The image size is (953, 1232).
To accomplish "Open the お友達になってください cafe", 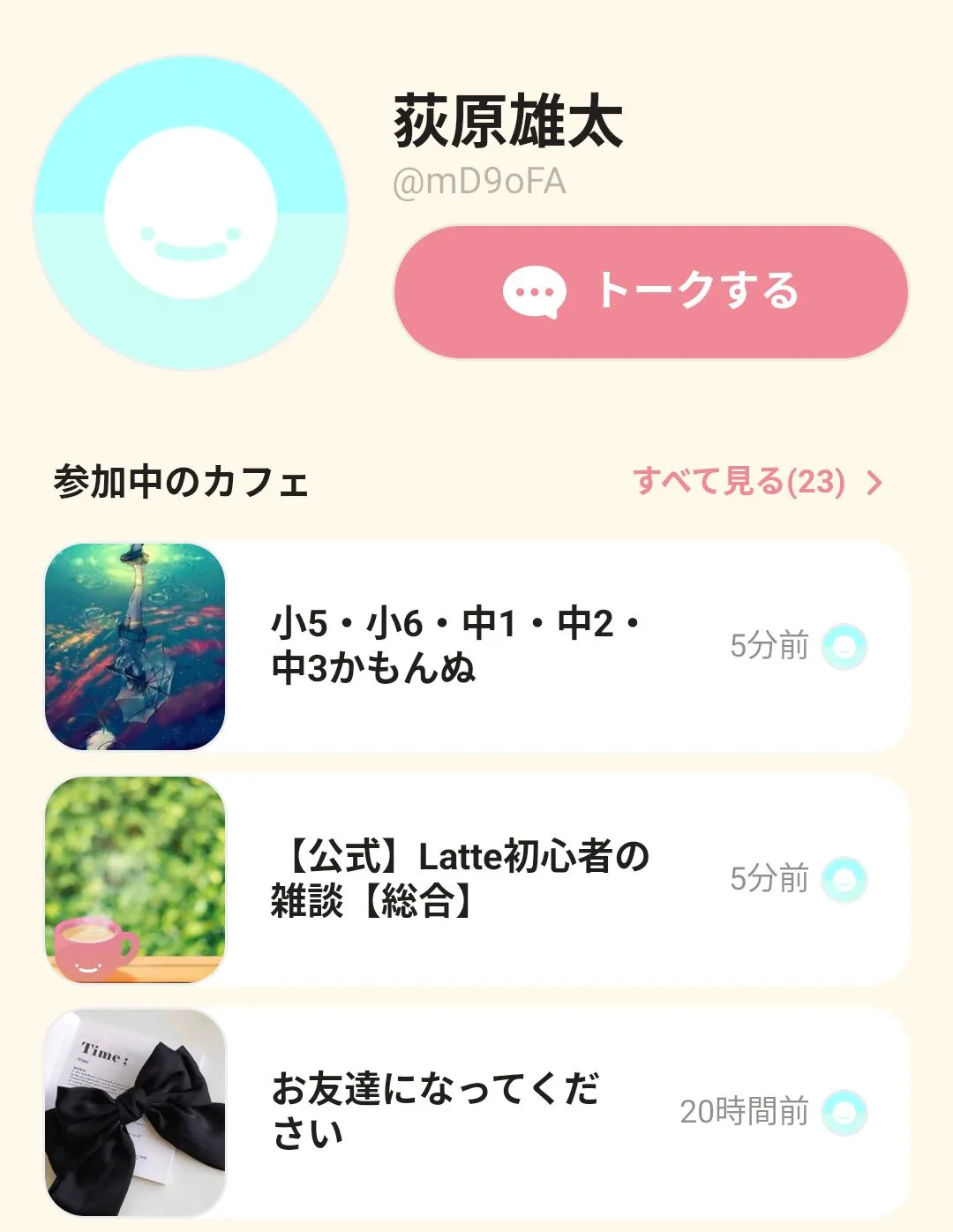I will 476,1112.
